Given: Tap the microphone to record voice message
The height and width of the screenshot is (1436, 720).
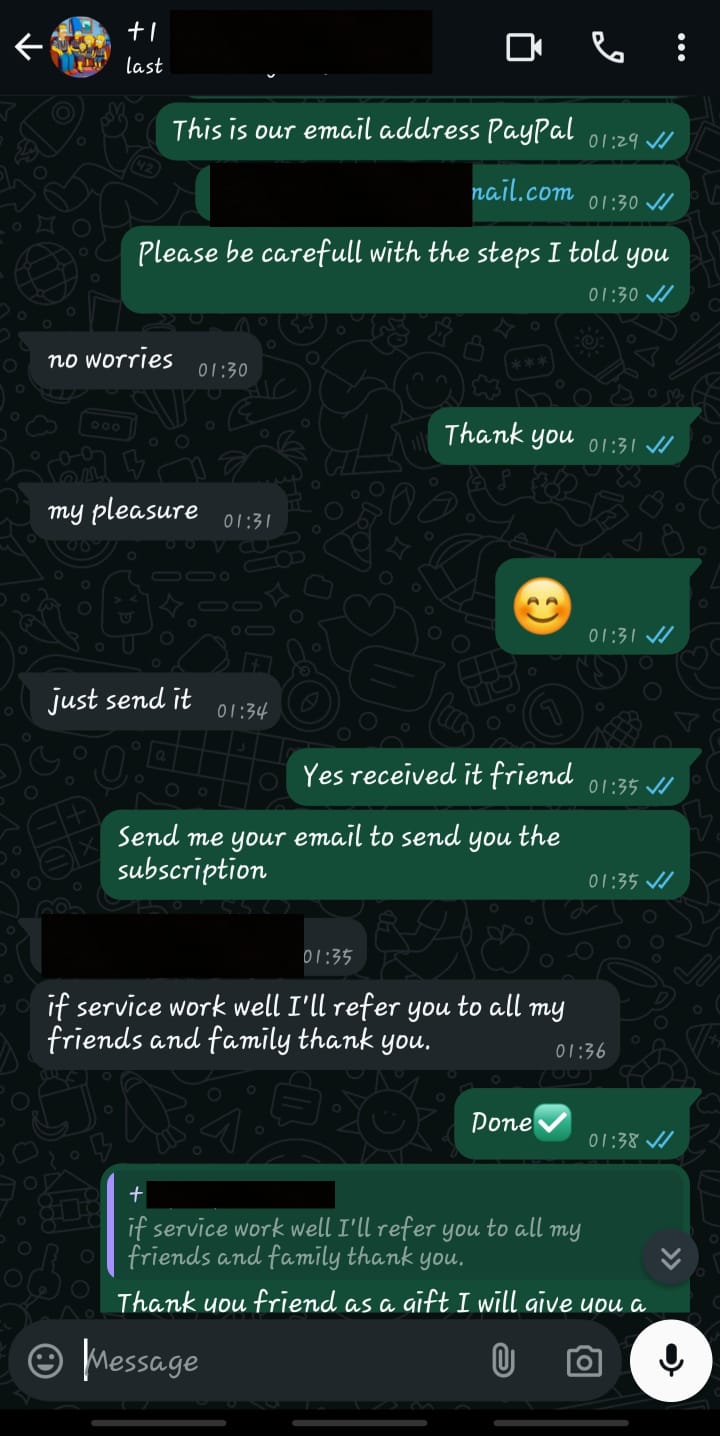Looking at the screenshot, I should (670, 1360).
